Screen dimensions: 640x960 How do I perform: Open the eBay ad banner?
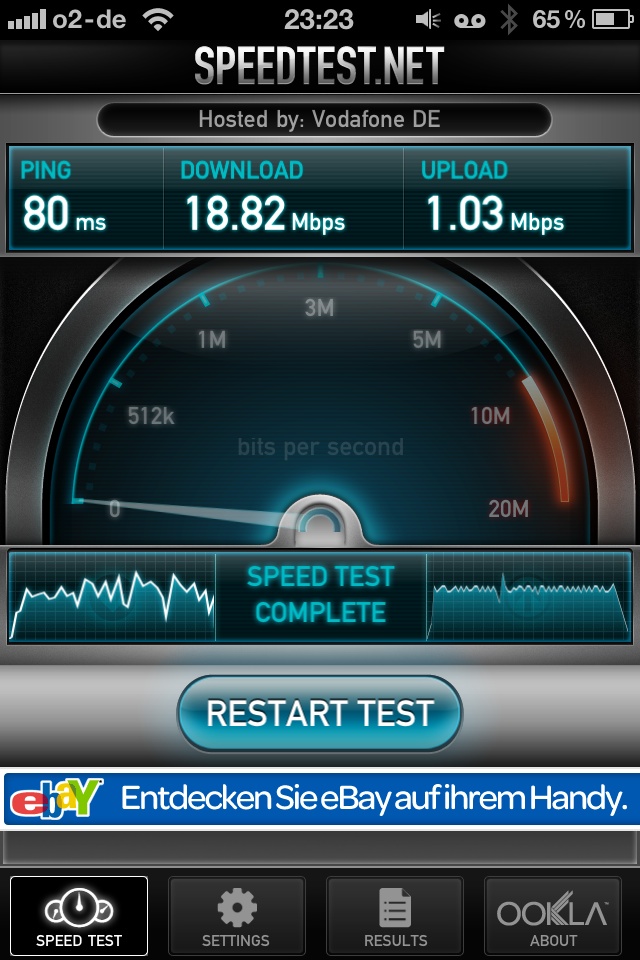click(320, 799)
